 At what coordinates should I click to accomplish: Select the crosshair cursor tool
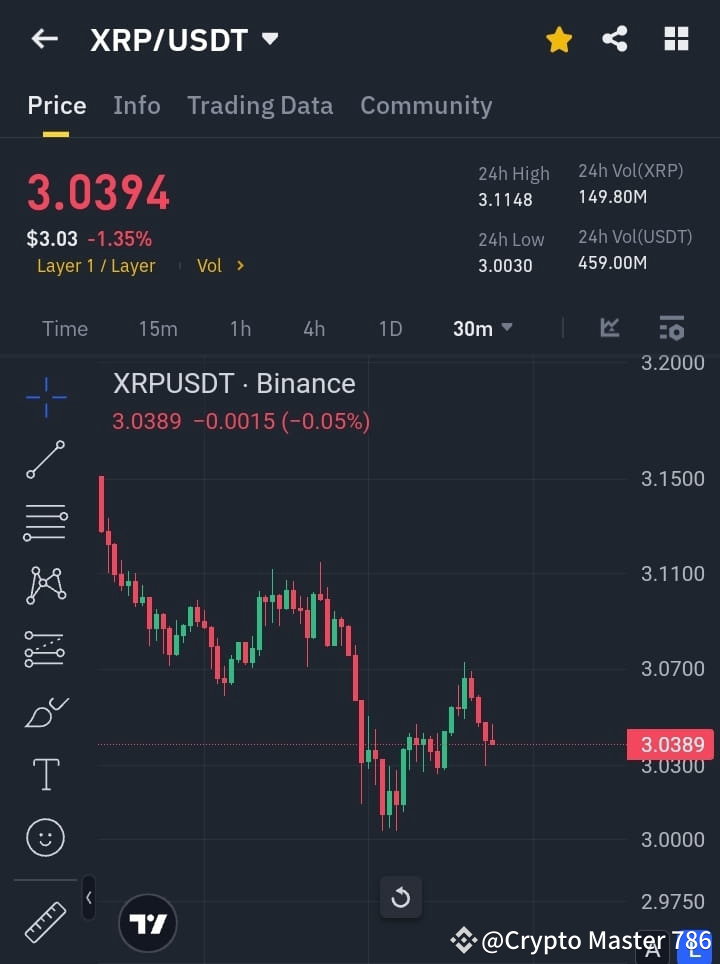(x=44, y=398)
